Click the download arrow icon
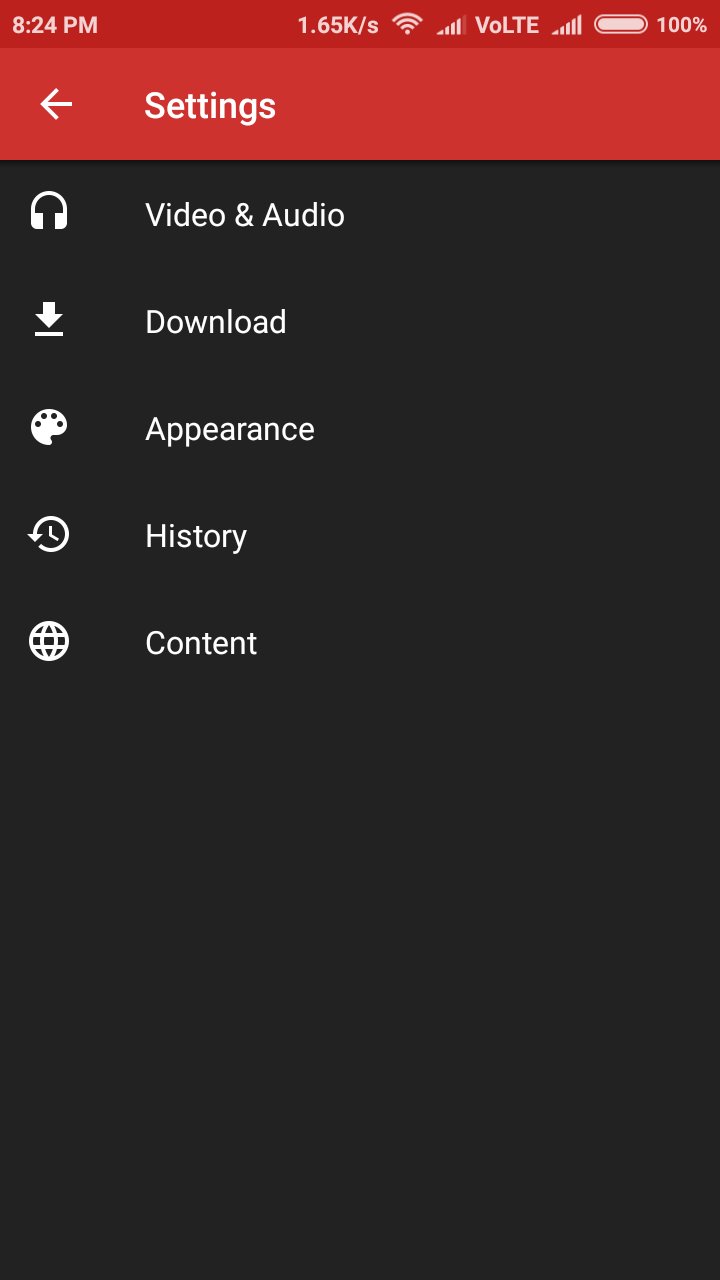The image size is (720, 1280). pyautogui.click(x=48, y=320)
